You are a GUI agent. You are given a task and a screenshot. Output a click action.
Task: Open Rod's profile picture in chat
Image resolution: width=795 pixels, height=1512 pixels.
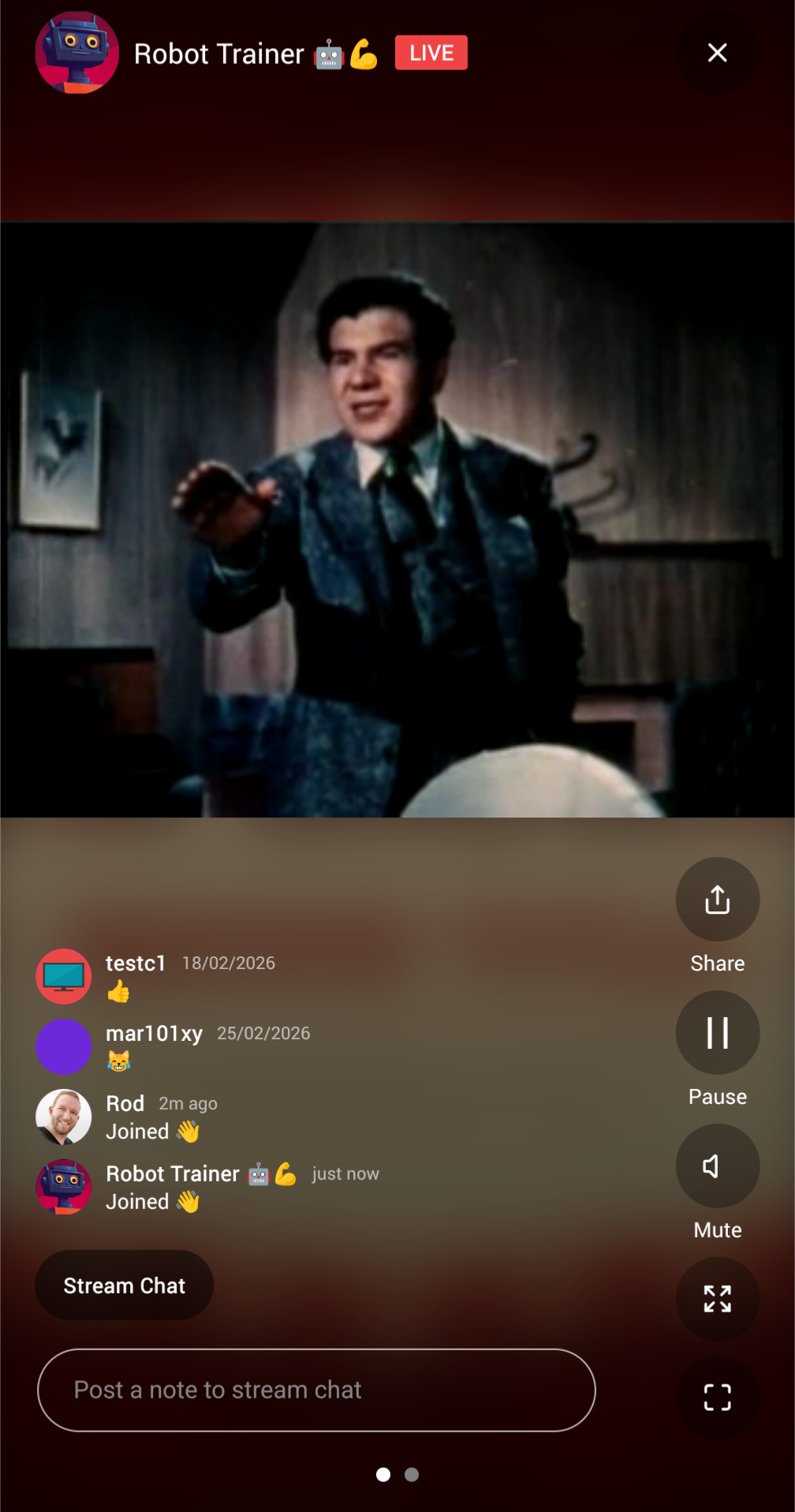[64, 1117]
